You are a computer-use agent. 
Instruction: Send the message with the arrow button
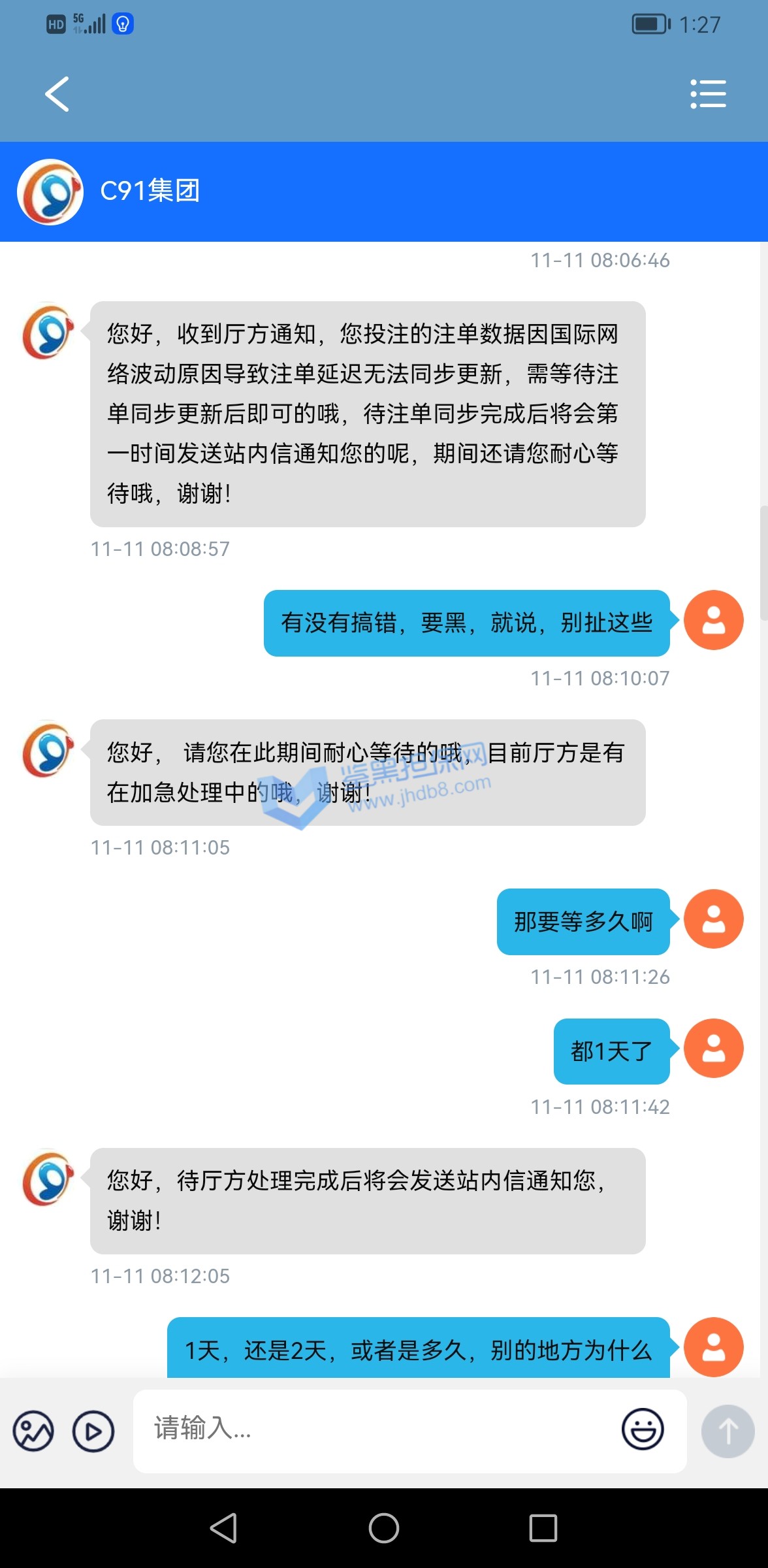(728, 1431)
